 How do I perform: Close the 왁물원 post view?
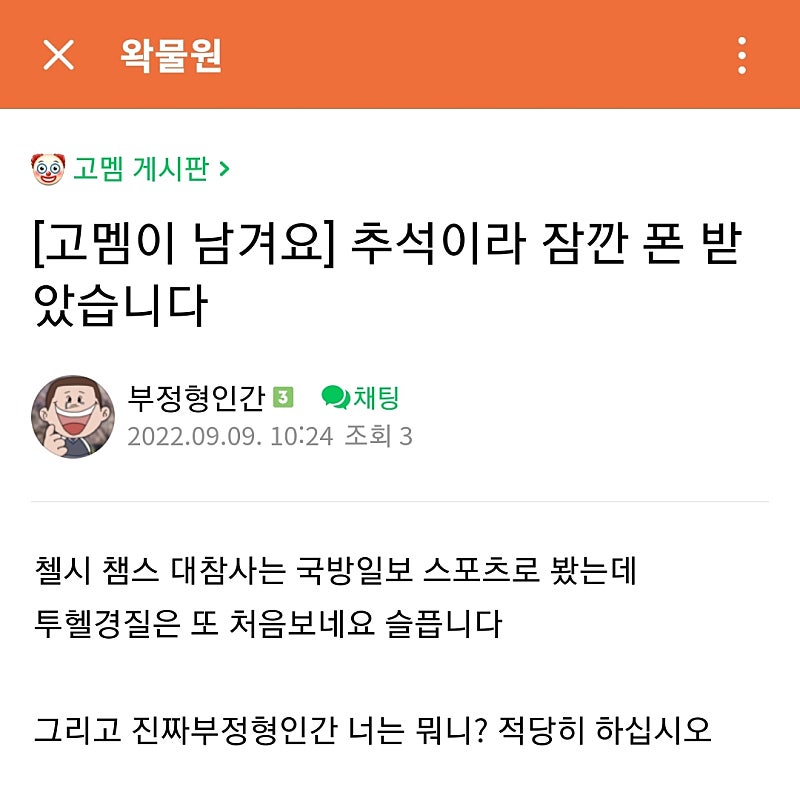coord(58,55)
